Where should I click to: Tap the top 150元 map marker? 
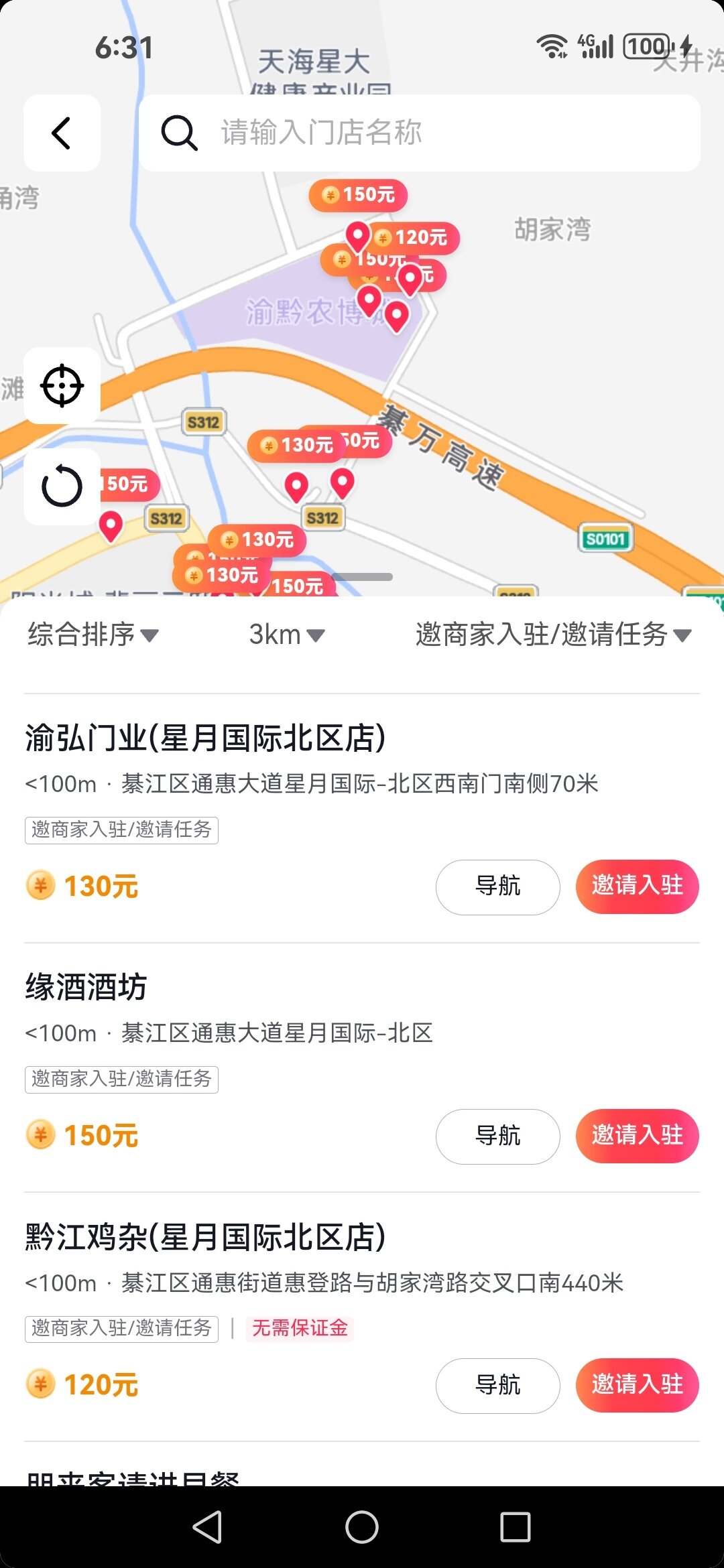click(x=358, y=195)
